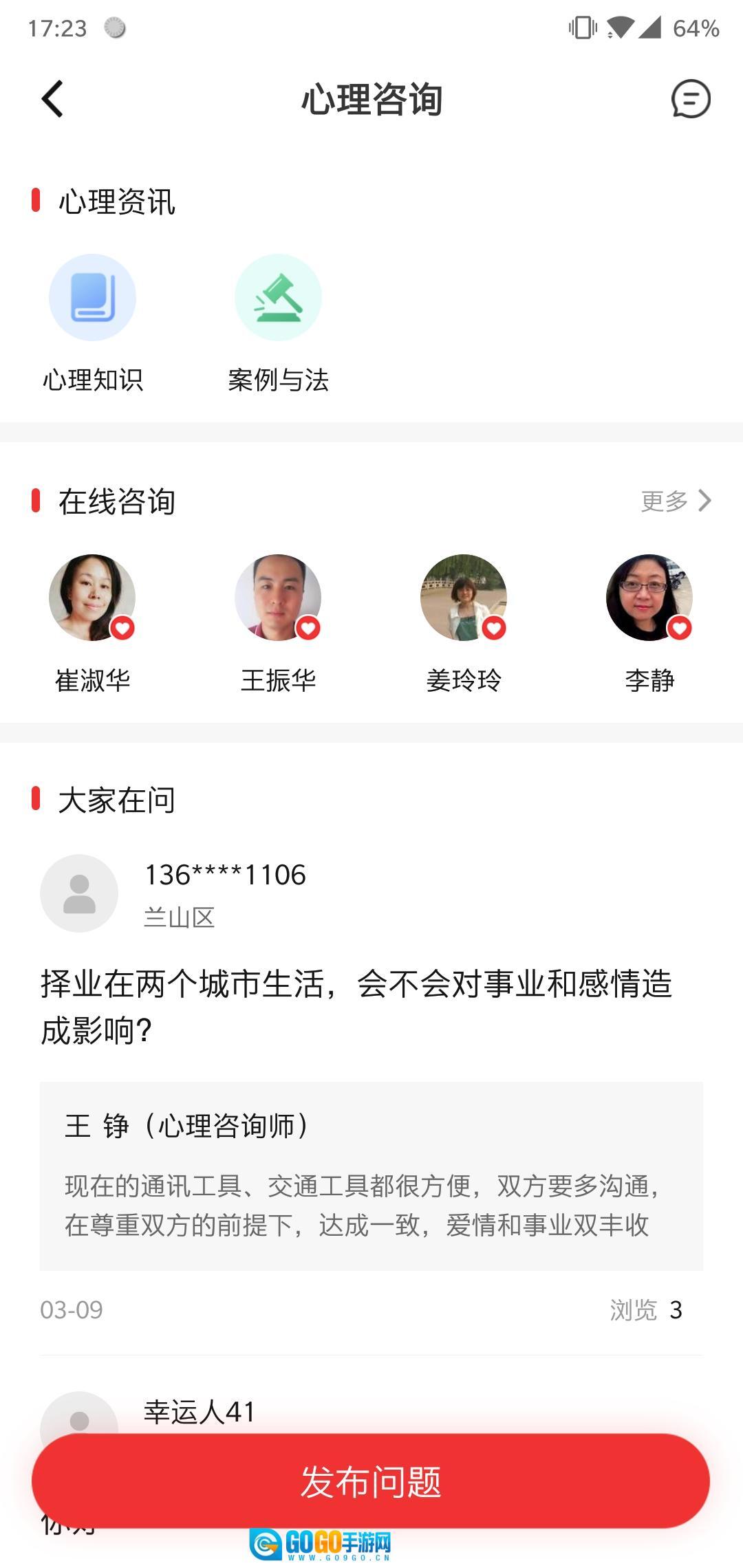Toggle the heart badge on 崔淑华
Viewport: 743px width, 1568px height.
coord(122,629)
